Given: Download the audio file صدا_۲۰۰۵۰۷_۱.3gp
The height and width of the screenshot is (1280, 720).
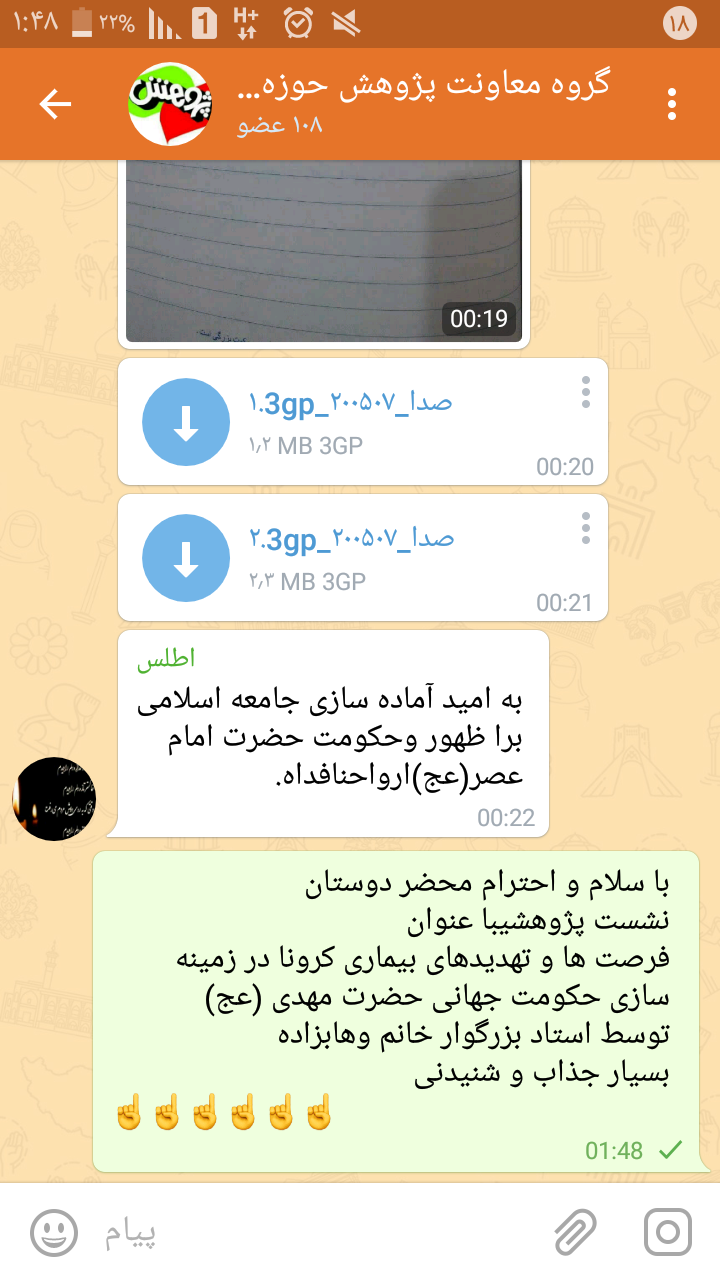Looking at the screenshot, I should (185, 423).
